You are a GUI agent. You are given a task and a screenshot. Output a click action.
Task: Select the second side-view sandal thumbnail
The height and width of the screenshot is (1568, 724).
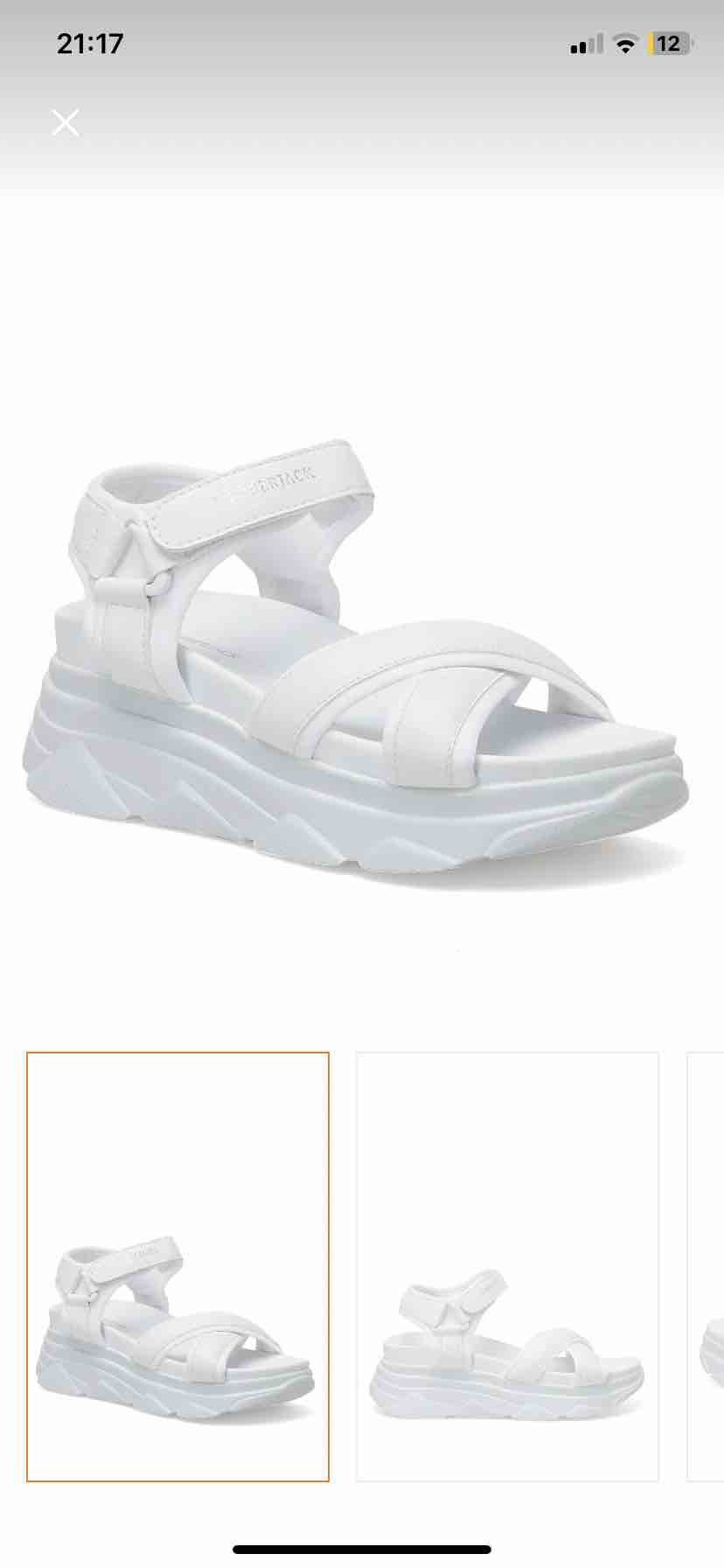[507, 1267]
